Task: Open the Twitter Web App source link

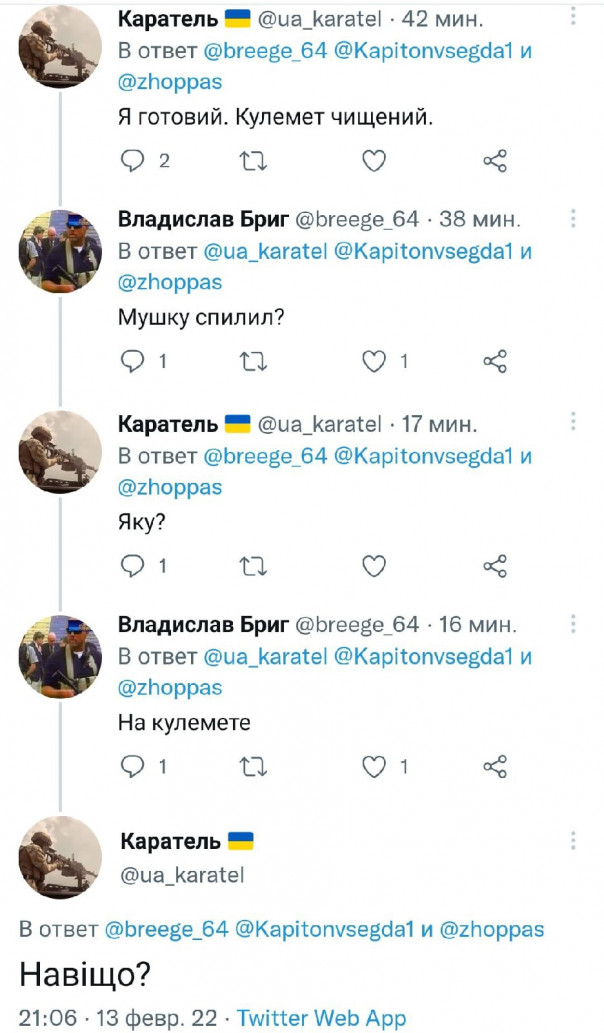Action: pyautogui.click(x=322, y=1018)
